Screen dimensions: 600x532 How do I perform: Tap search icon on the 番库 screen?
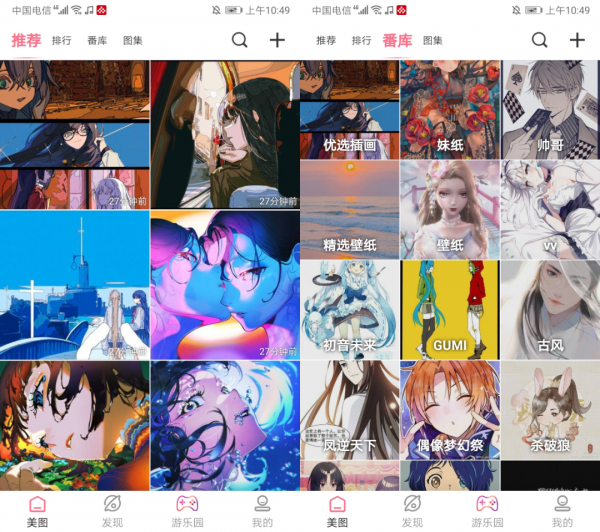539,40
